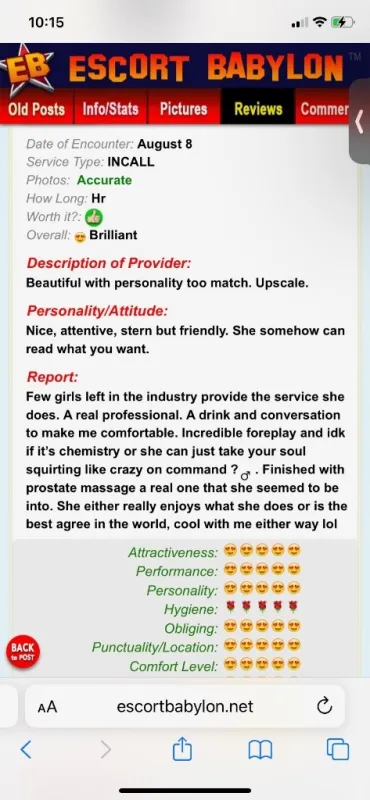Open the partially visible Comments tab
This screenshot has height=800, width=370.
324,109
